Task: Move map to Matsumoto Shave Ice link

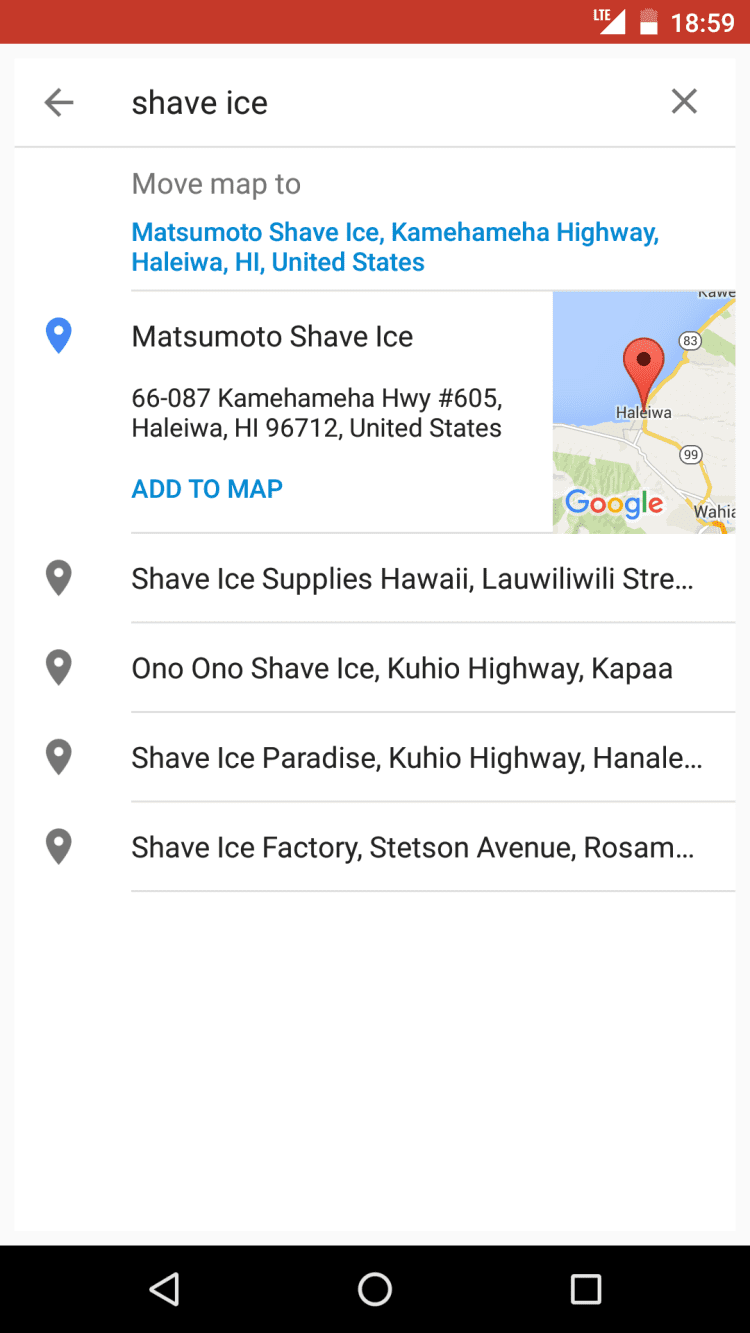Action: (x=395, y=247)
